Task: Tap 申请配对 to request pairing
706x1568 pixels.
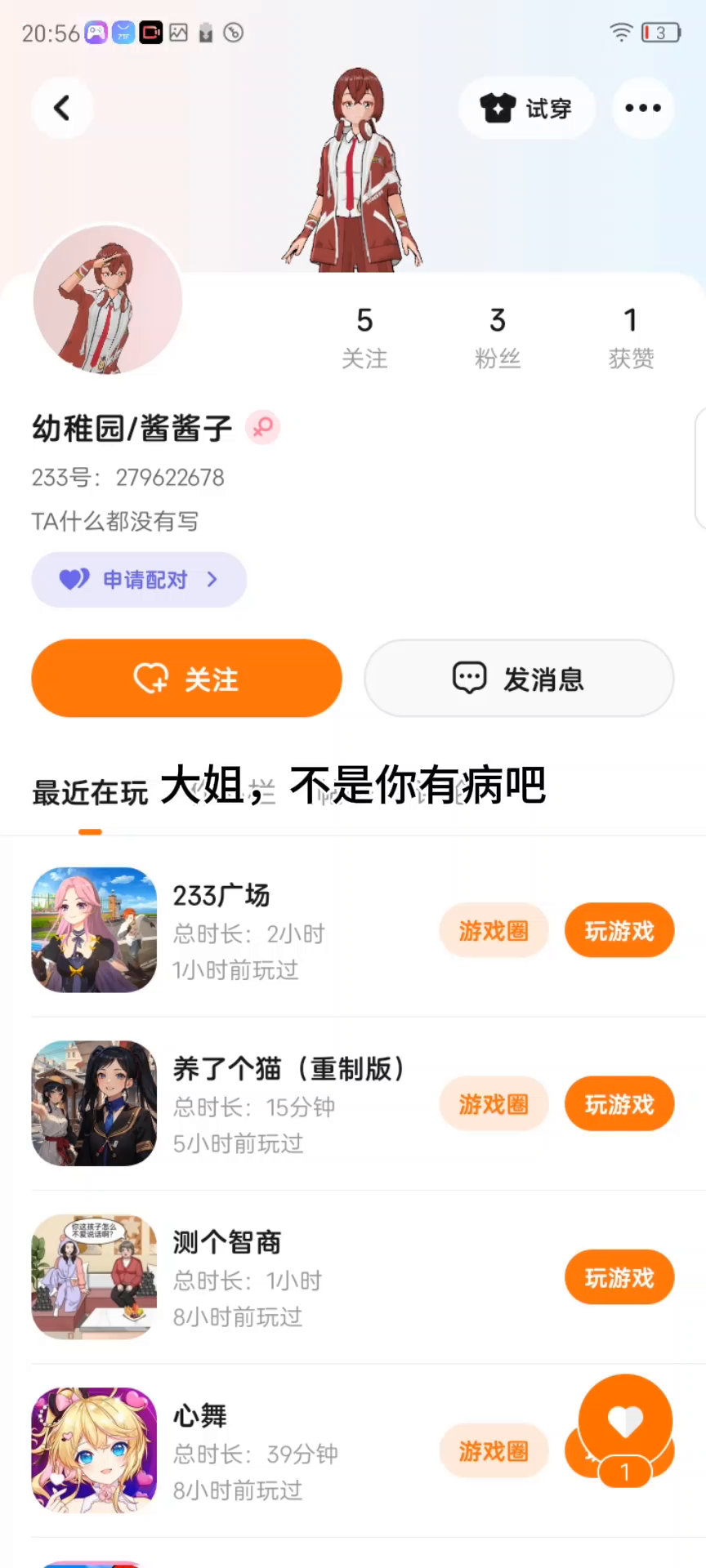Action: [139, 580]
